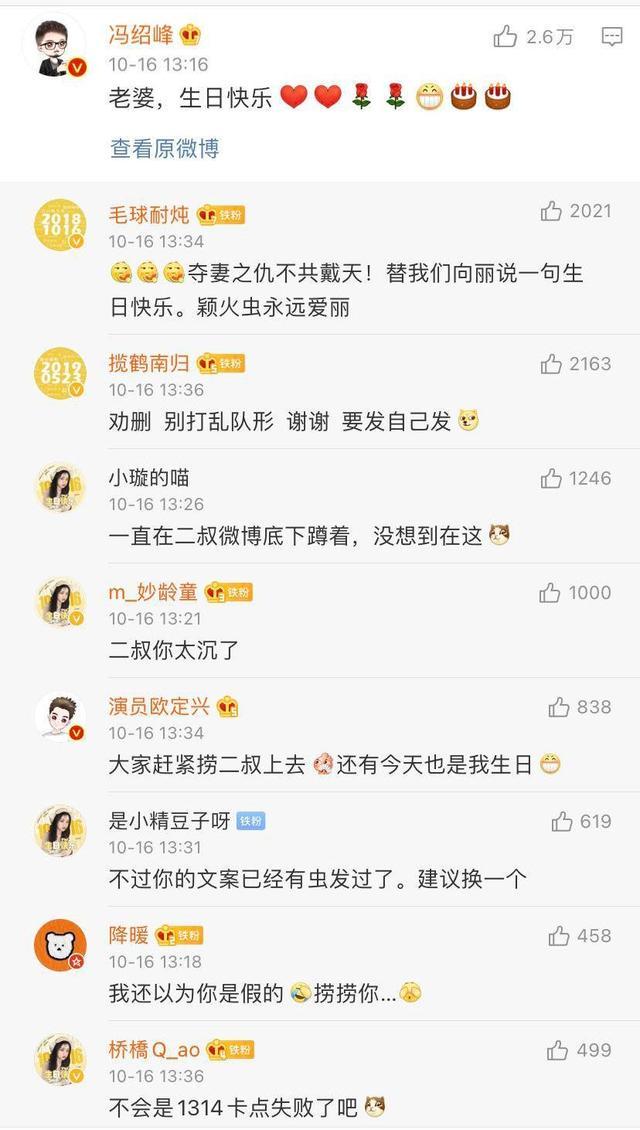Like the comment by 揽鹤南归

click(551, 364)
